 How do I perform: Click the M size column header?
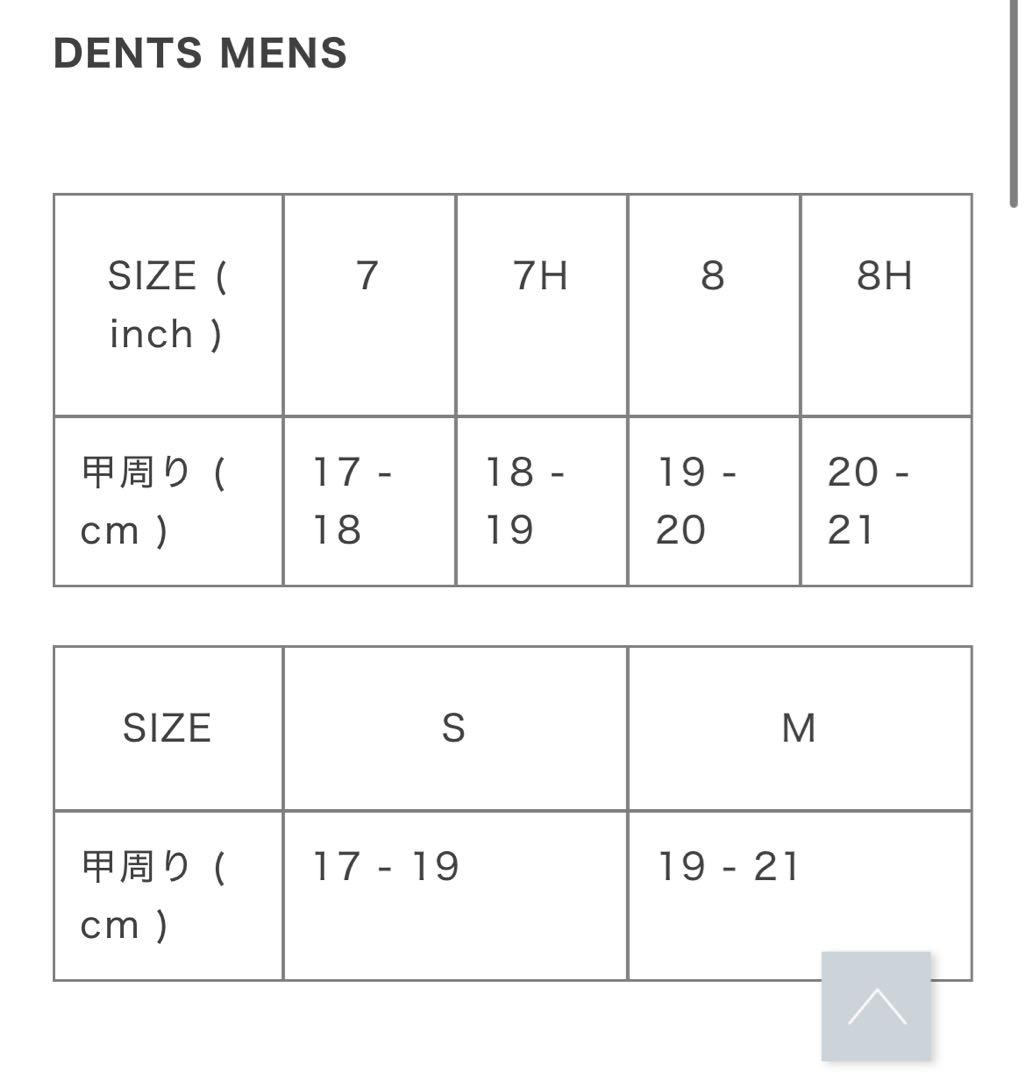(x=800, y=728)
